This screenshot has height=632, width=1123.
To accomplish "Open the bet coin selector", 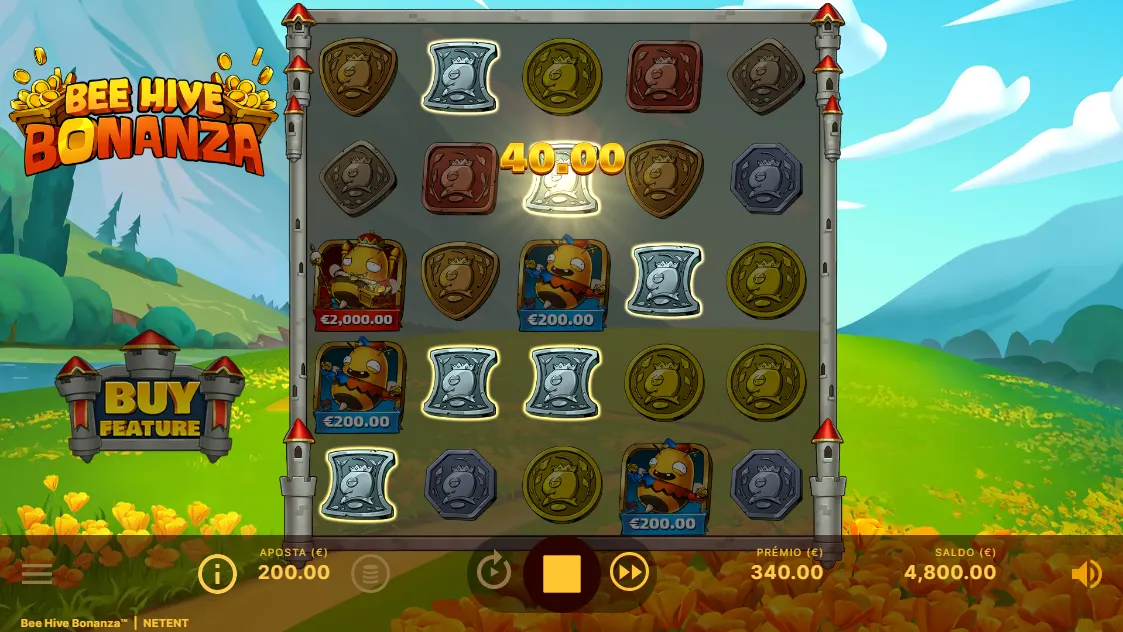I will point(370,574).
